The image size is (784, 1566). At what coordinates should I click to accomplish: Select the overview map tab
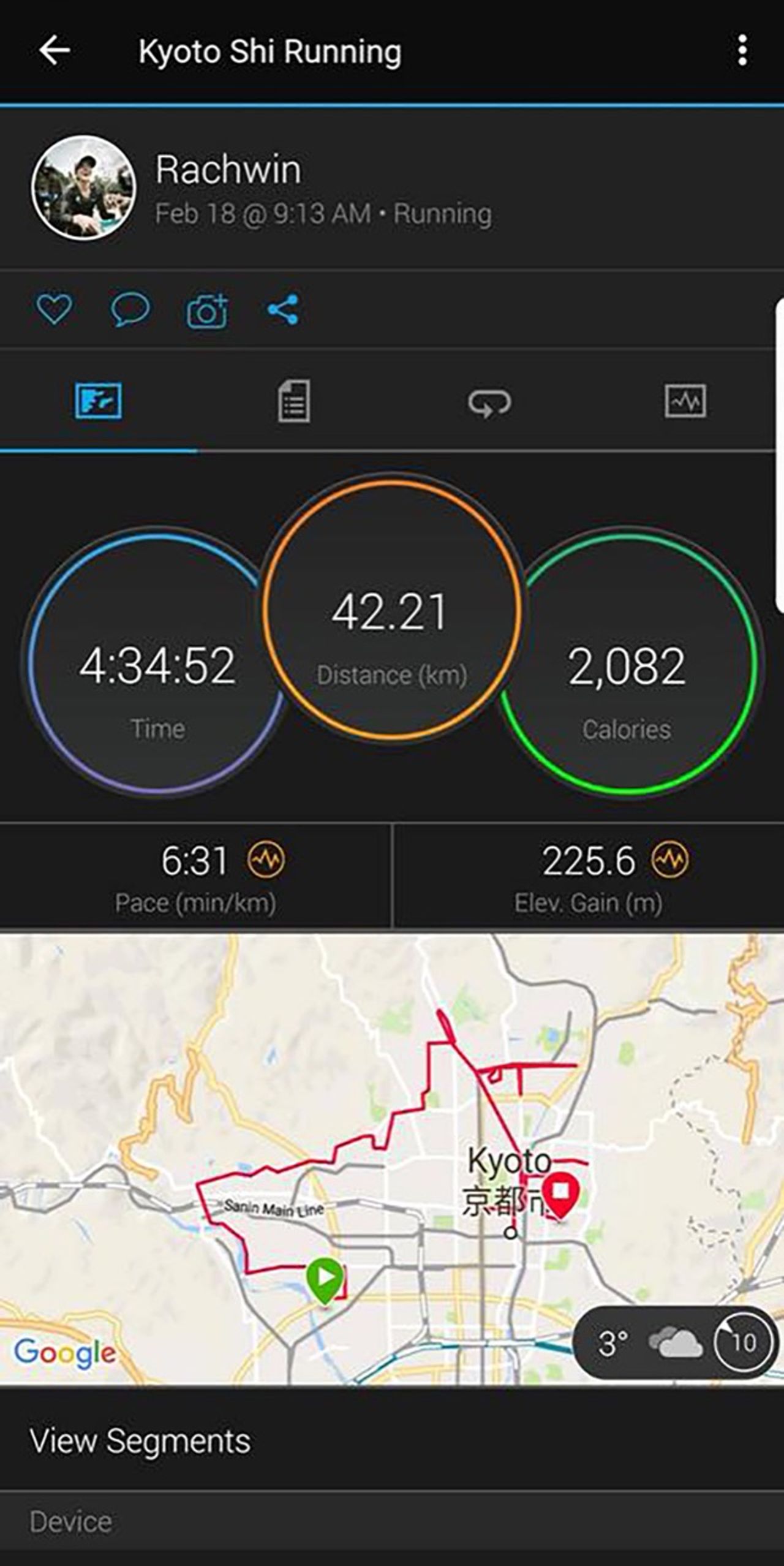98,402
